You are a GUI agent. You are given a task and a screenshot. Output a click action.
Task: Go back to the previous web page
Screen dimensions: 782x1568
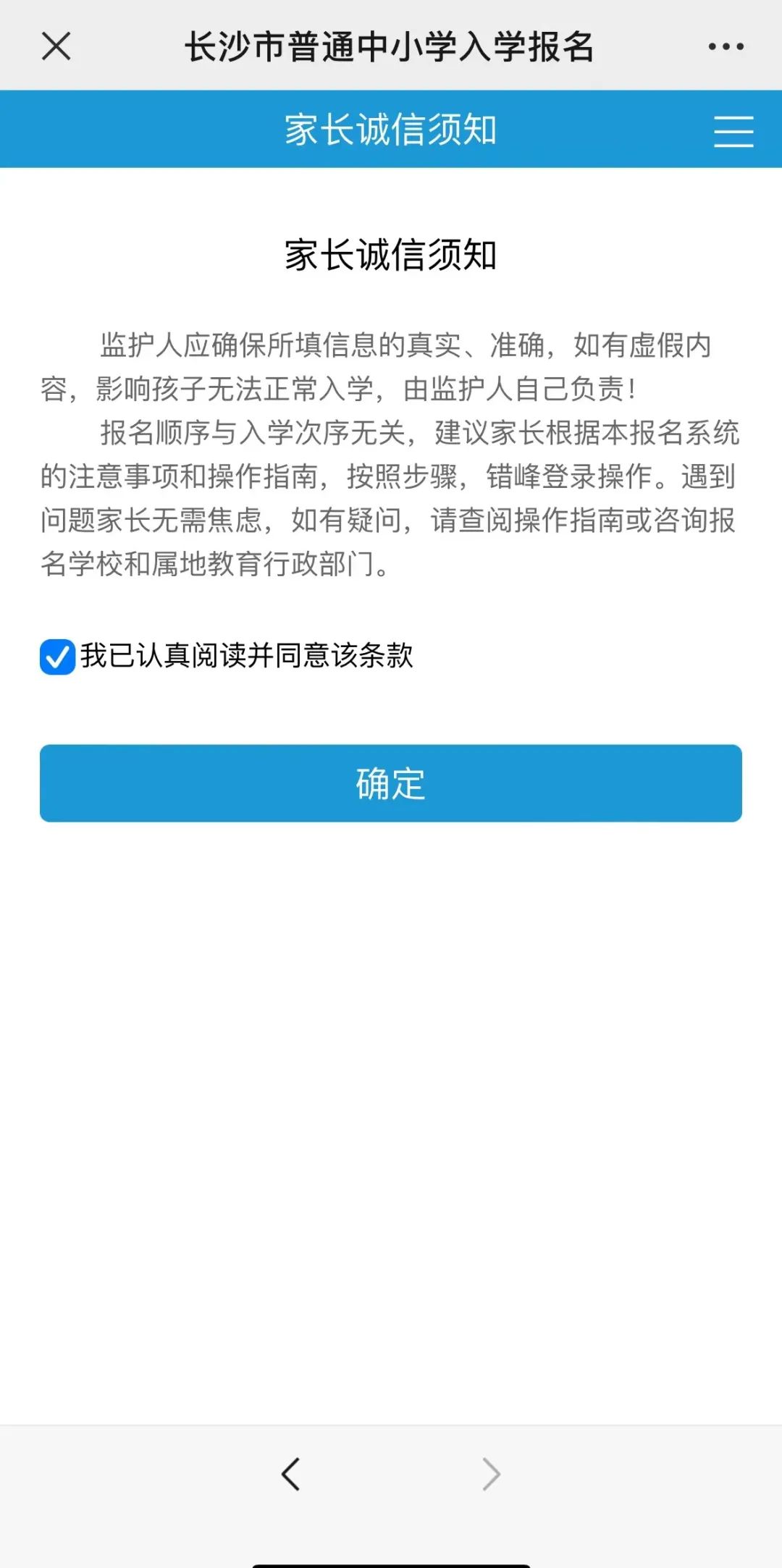pyautogui.click(x=291, y=1473)
